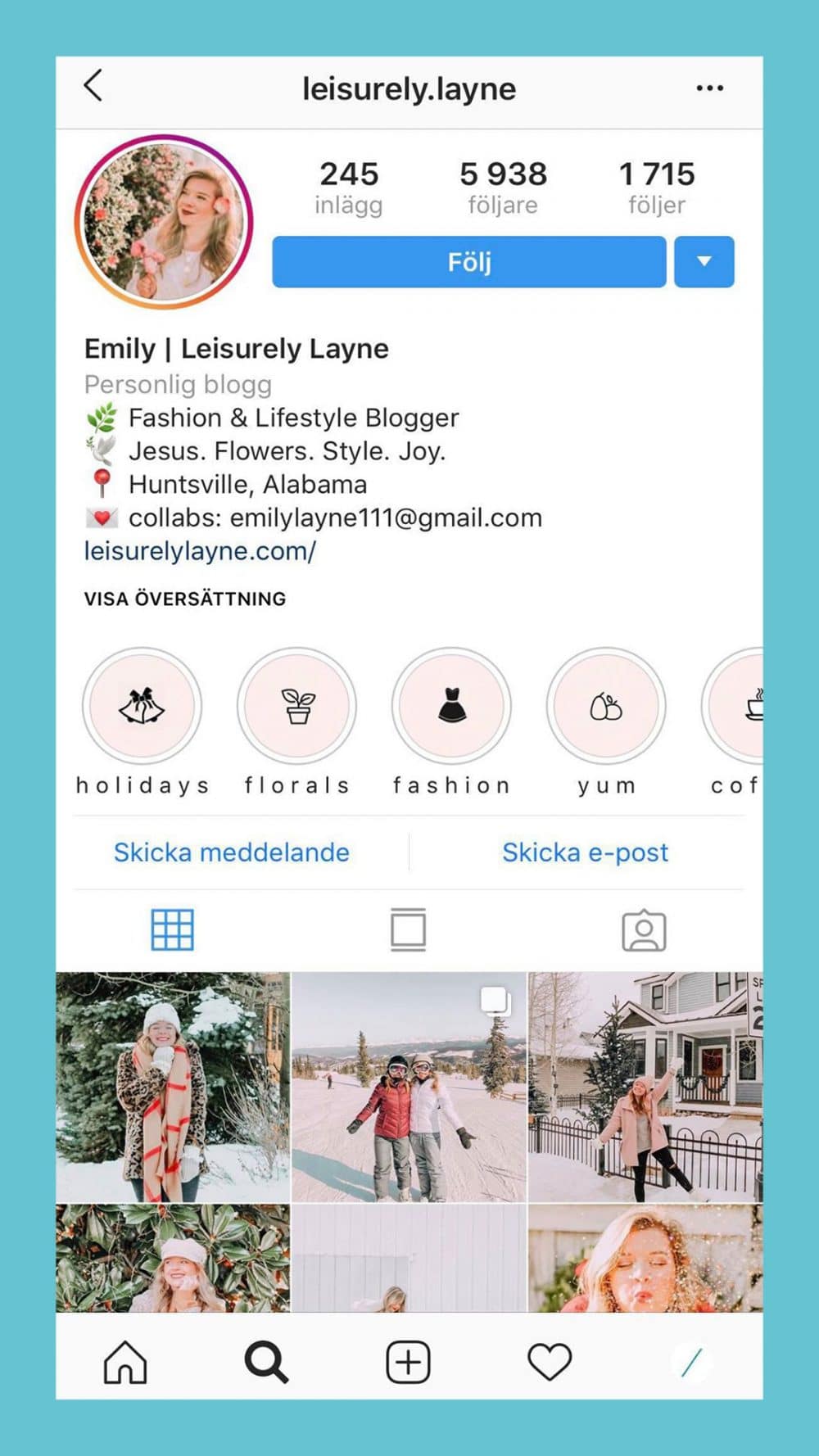Open the activity heart tab

click(x=549, y=1362)
